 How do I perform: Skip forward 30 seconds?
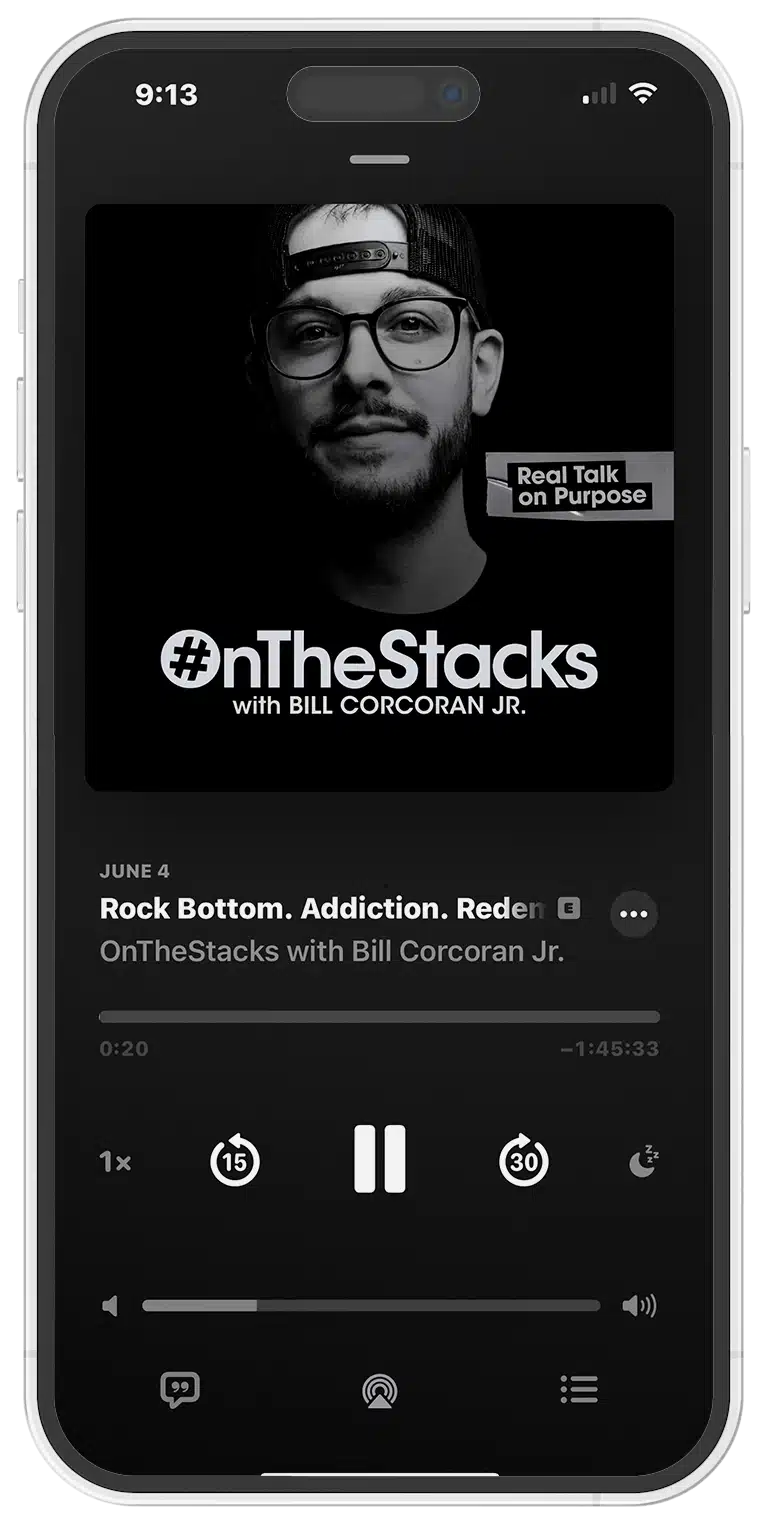(524, 1162)
